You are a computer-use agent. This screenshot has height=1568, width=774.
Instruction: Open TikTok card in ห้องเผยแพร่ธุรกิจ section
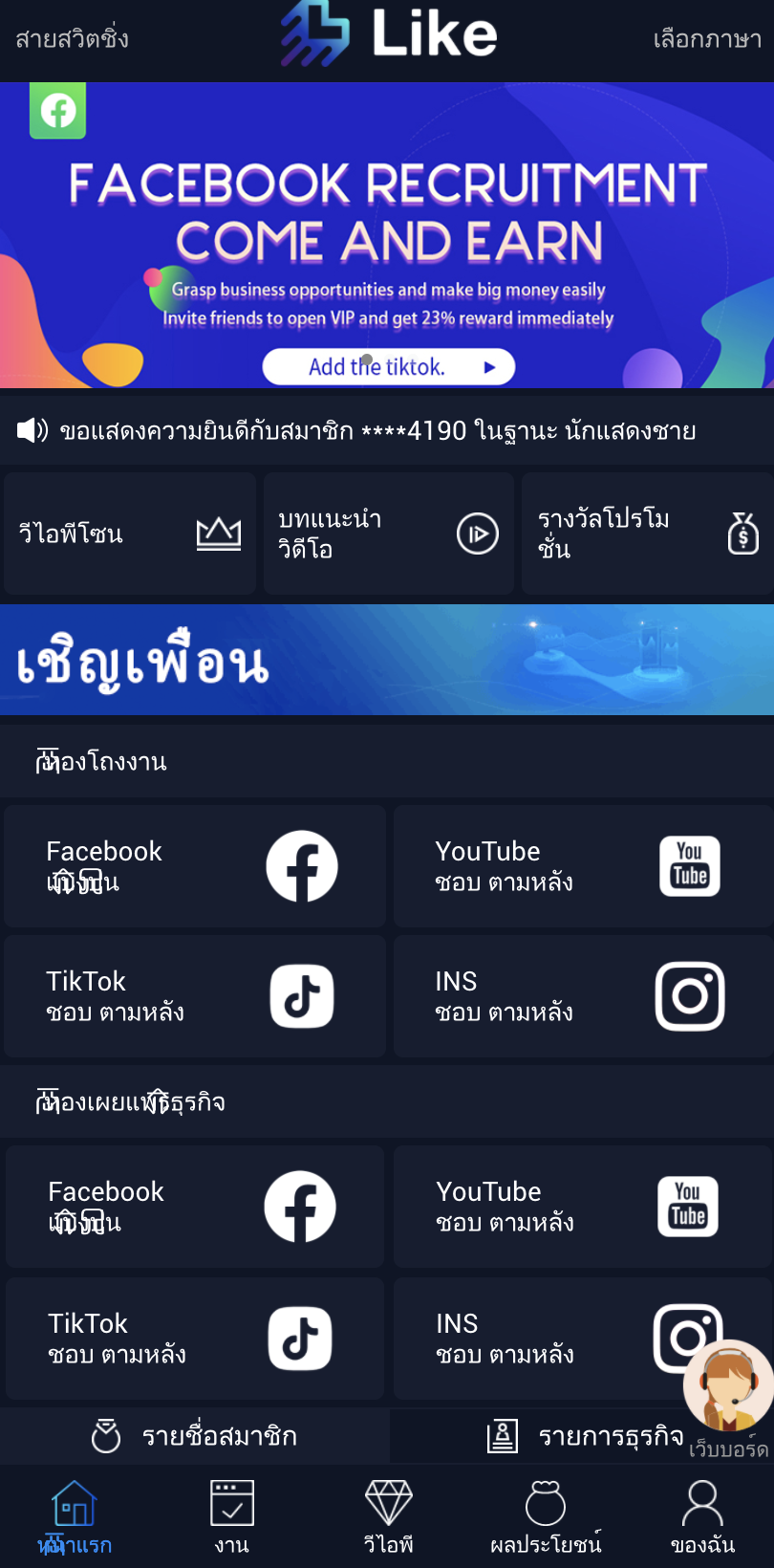click(x=195, y=1339)
